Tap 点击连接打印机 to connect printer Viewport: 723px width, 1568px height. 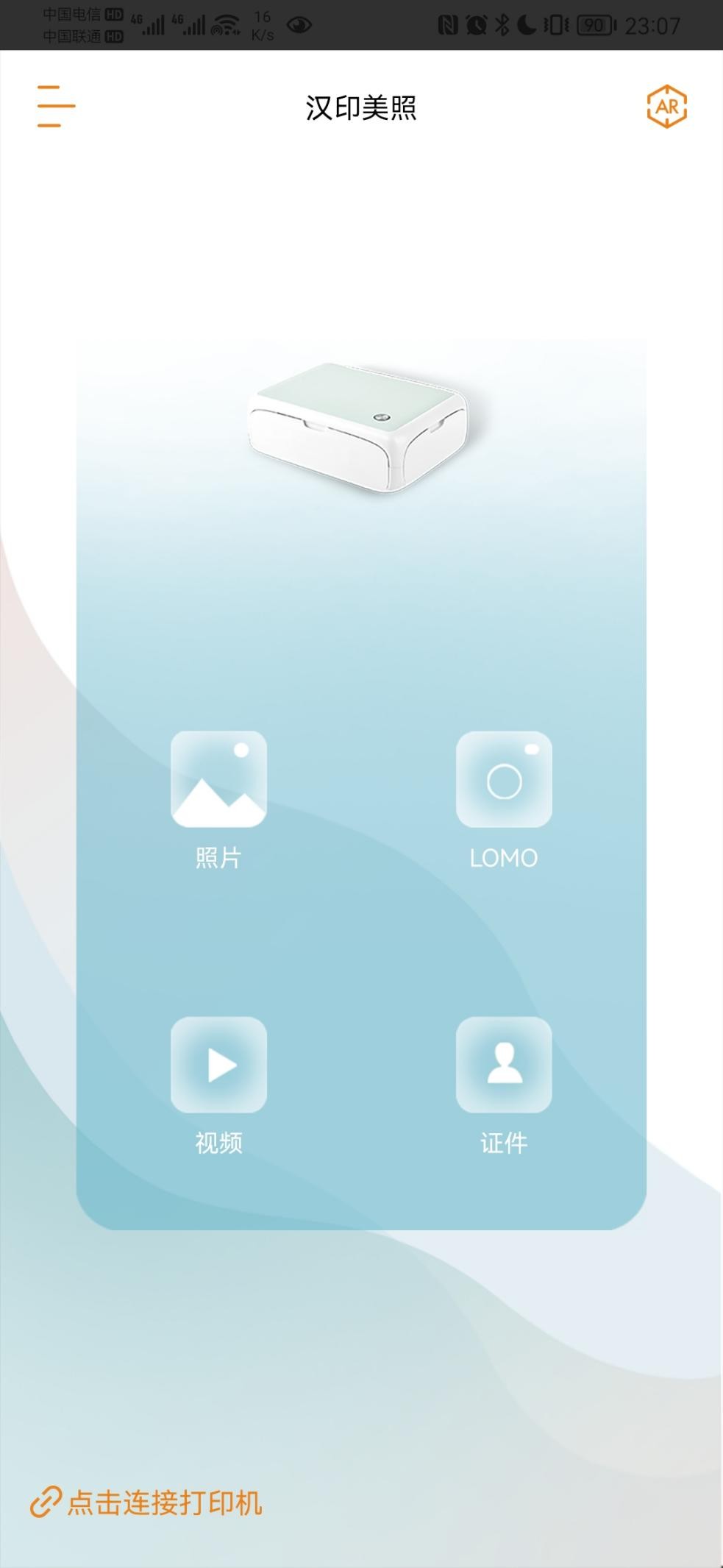click(147, 1502)
